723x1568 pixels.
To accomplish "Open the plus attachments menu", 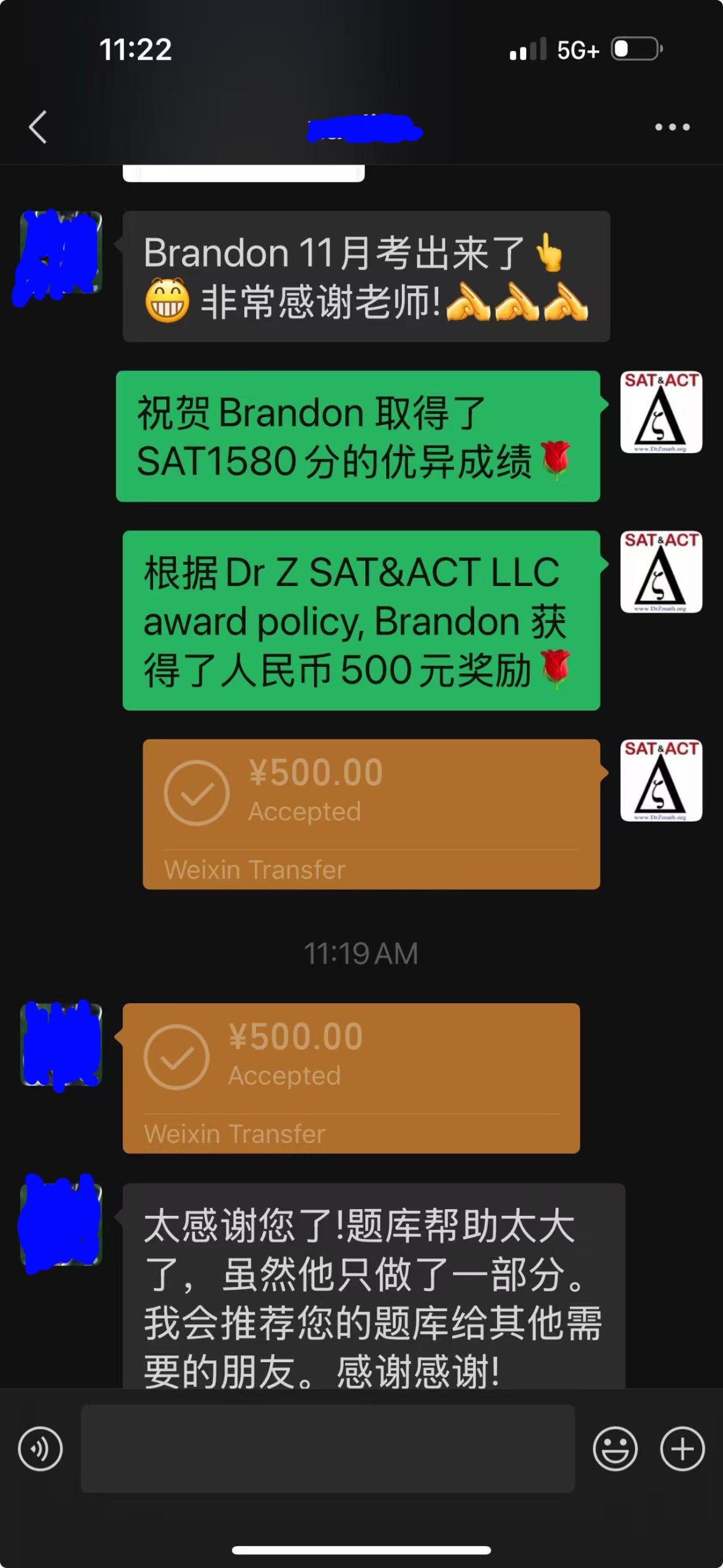I will pyautogui.click(x=682, y=1449).
